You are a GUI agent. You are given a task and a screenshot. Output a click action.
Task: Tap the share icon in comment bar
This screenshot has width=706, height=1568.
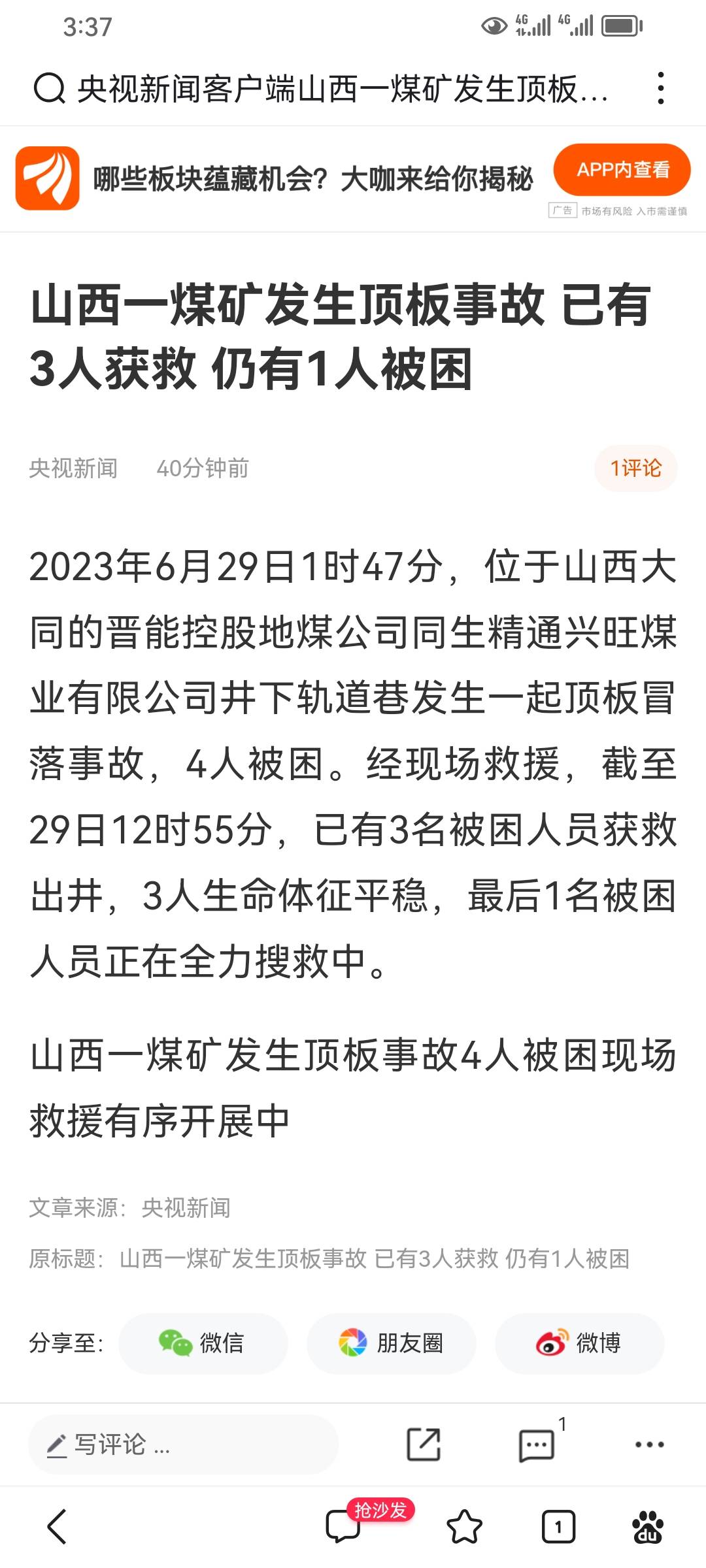click(424, 1445)
